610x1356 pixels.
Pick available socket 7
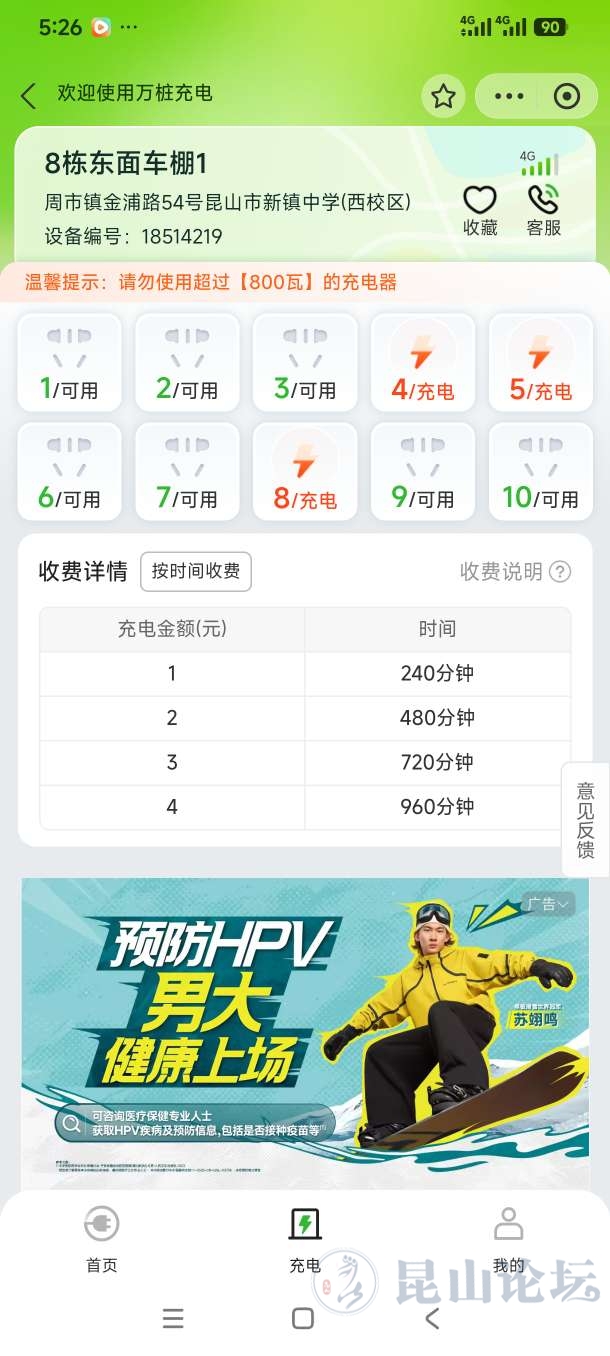coord(187,471)
